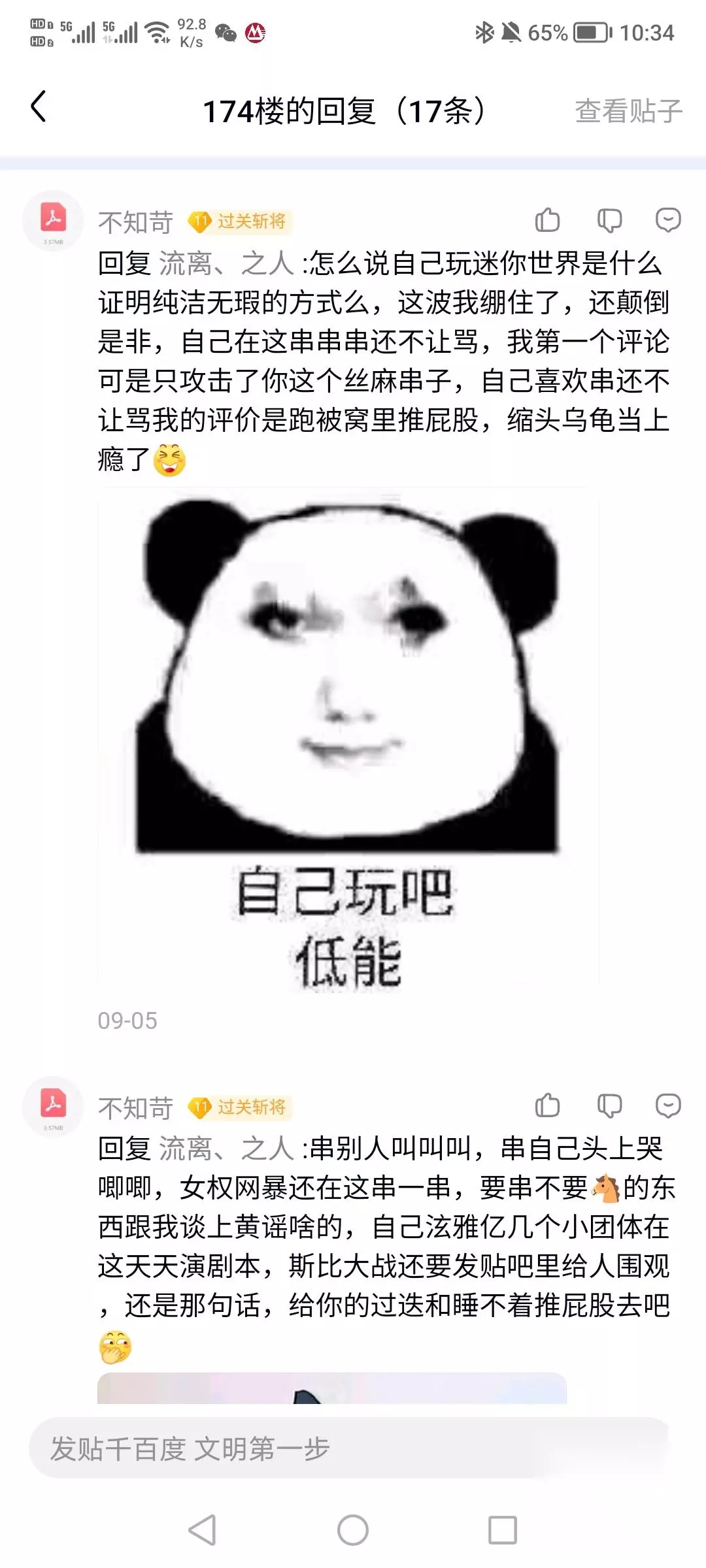Viewport: 706px width, 1568px height.
Task: Focus the 发贴千百度 文明第一步 reply box
Action: (x=351, y=1448)
